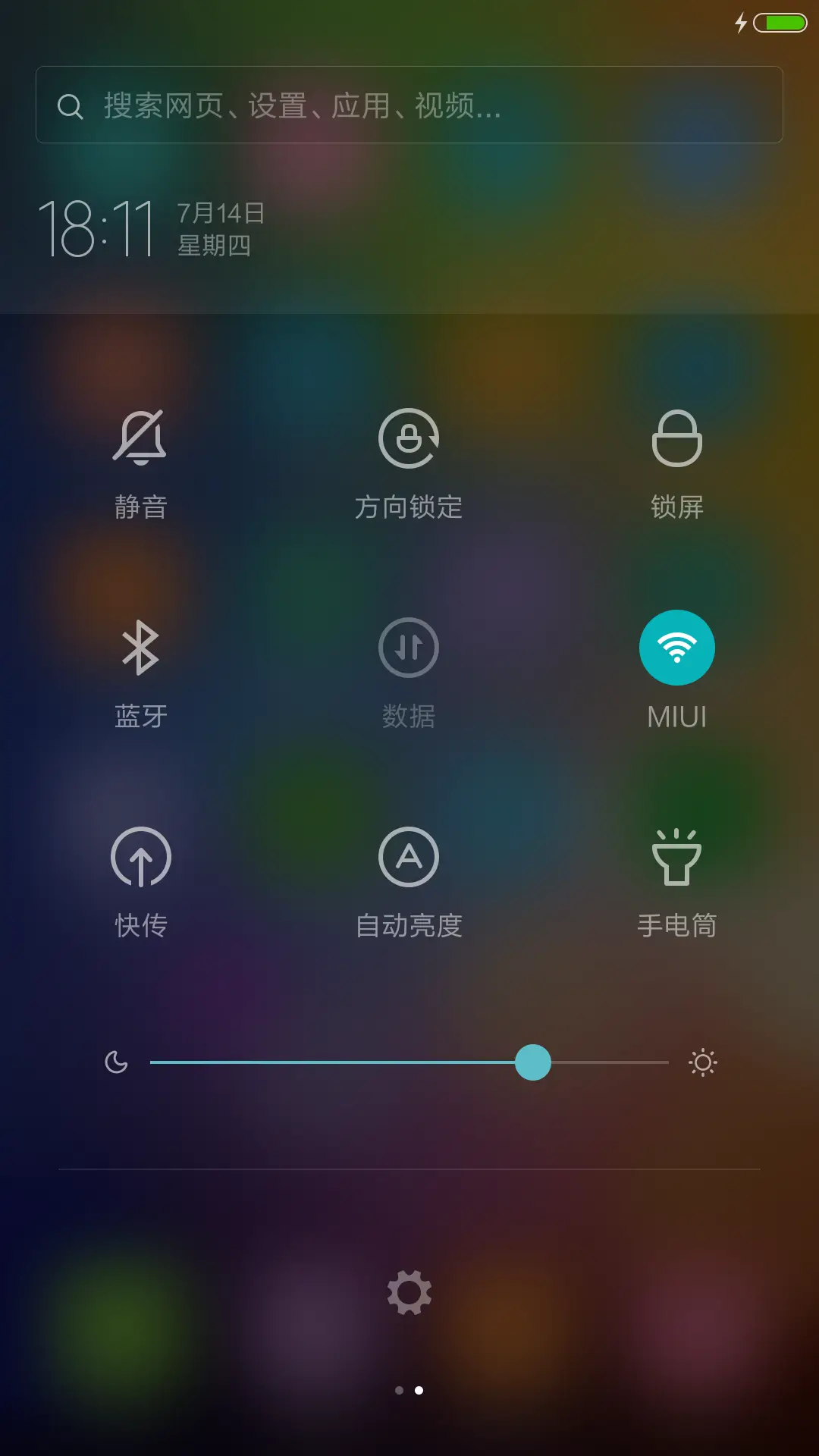Click the search magnifier icon

pyautogui.click(x=71, y=105)
